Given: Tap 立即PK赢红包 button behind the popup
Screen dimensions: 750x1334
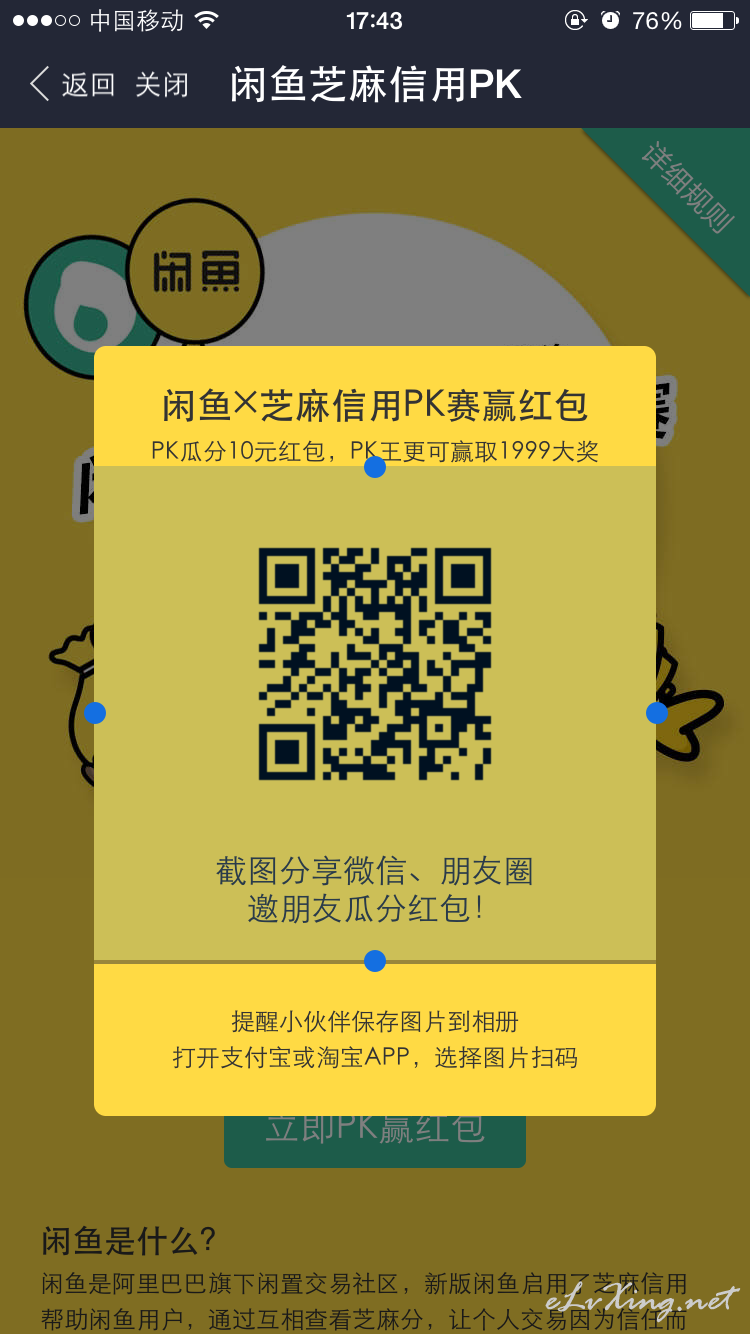Looking at the screenshot, I should 375,1140.
